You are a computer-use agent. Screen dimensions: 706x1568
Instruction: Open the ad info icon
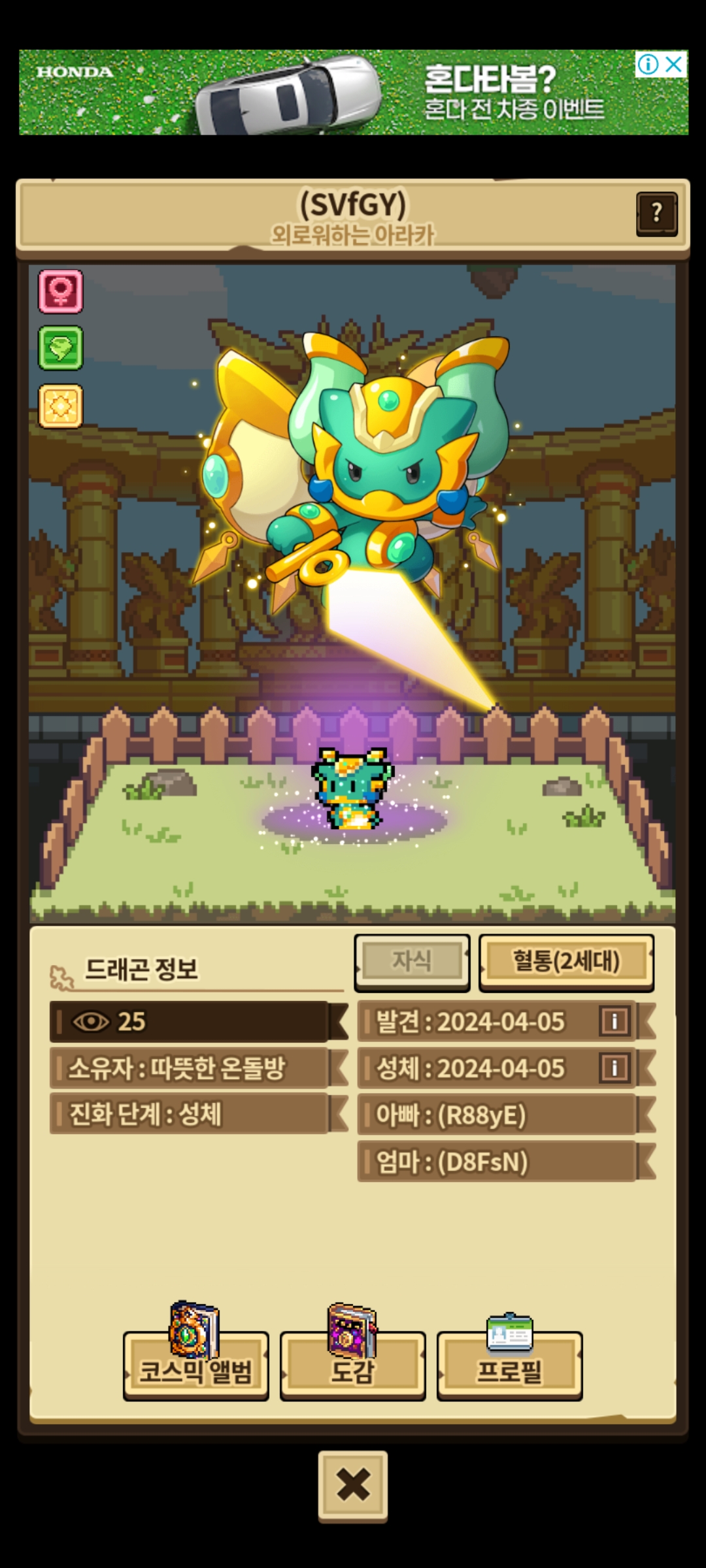(648, 64)
